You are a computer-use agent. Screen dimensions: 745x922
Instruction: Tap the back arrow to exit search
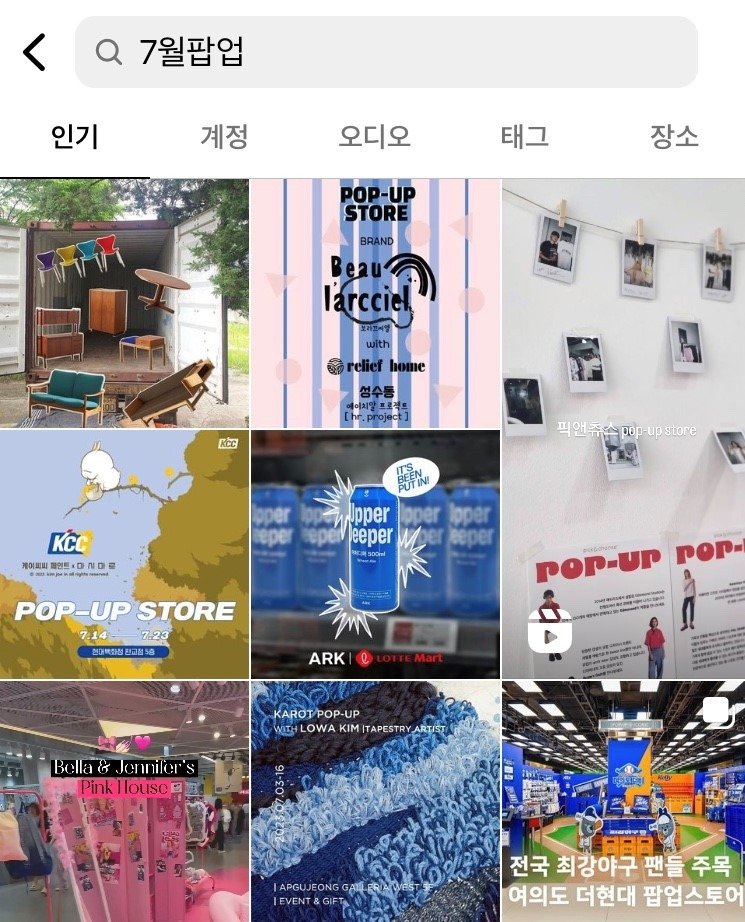(x=35, y=52)
